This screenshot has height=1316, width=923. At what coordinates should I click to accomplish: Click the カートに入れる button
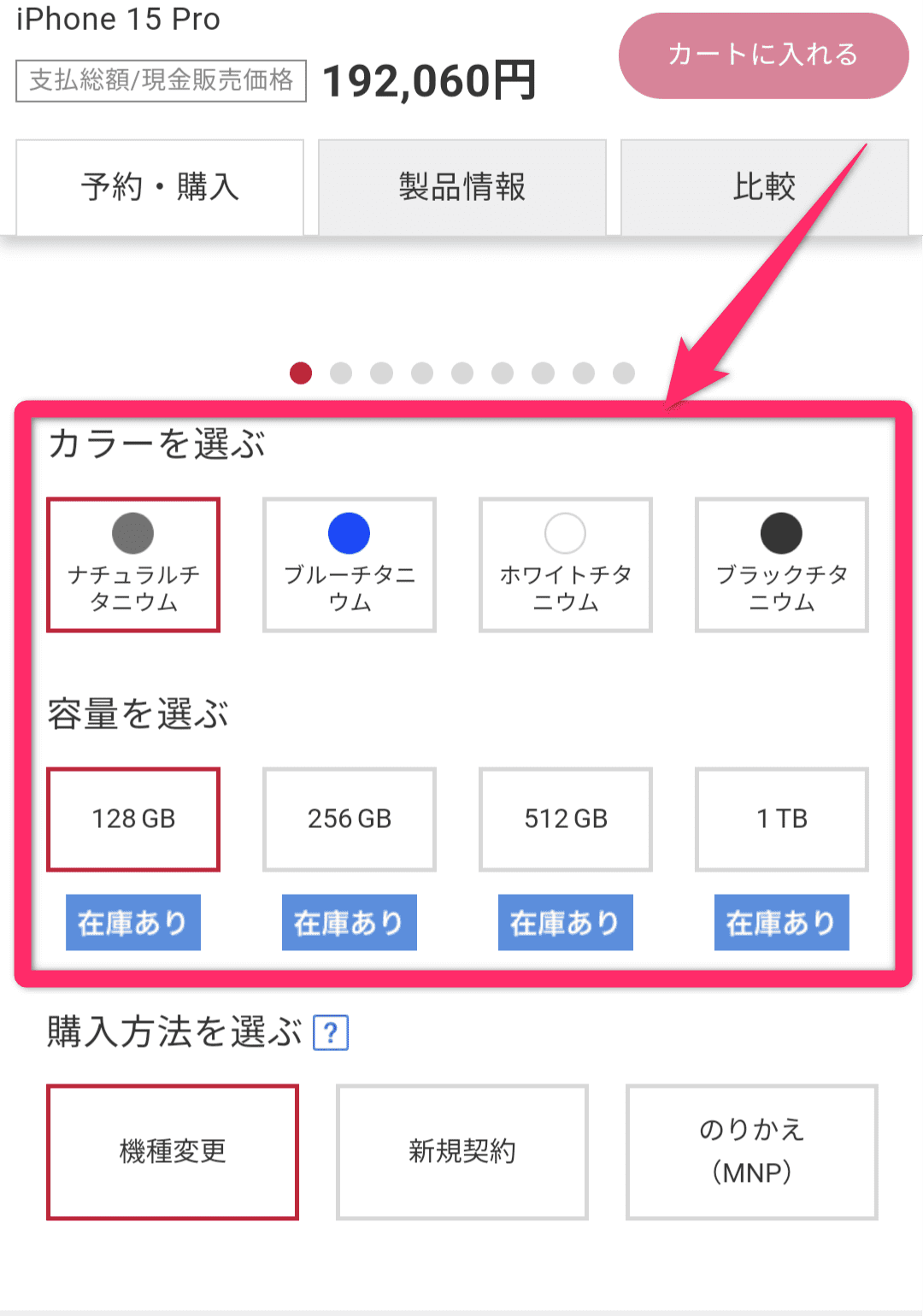click(762, 55)
